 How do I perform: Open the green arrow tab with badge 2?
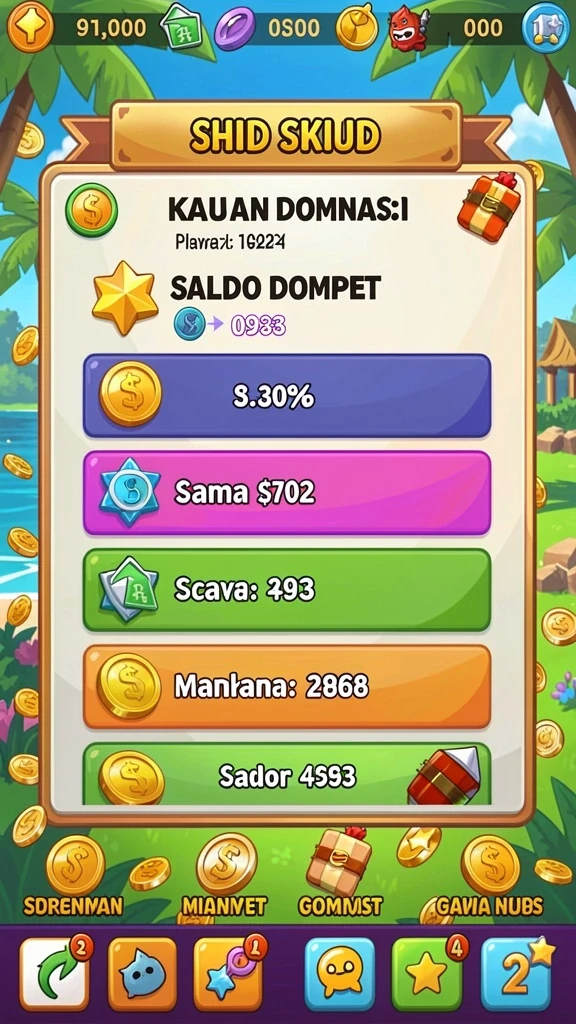coord(55,973)
